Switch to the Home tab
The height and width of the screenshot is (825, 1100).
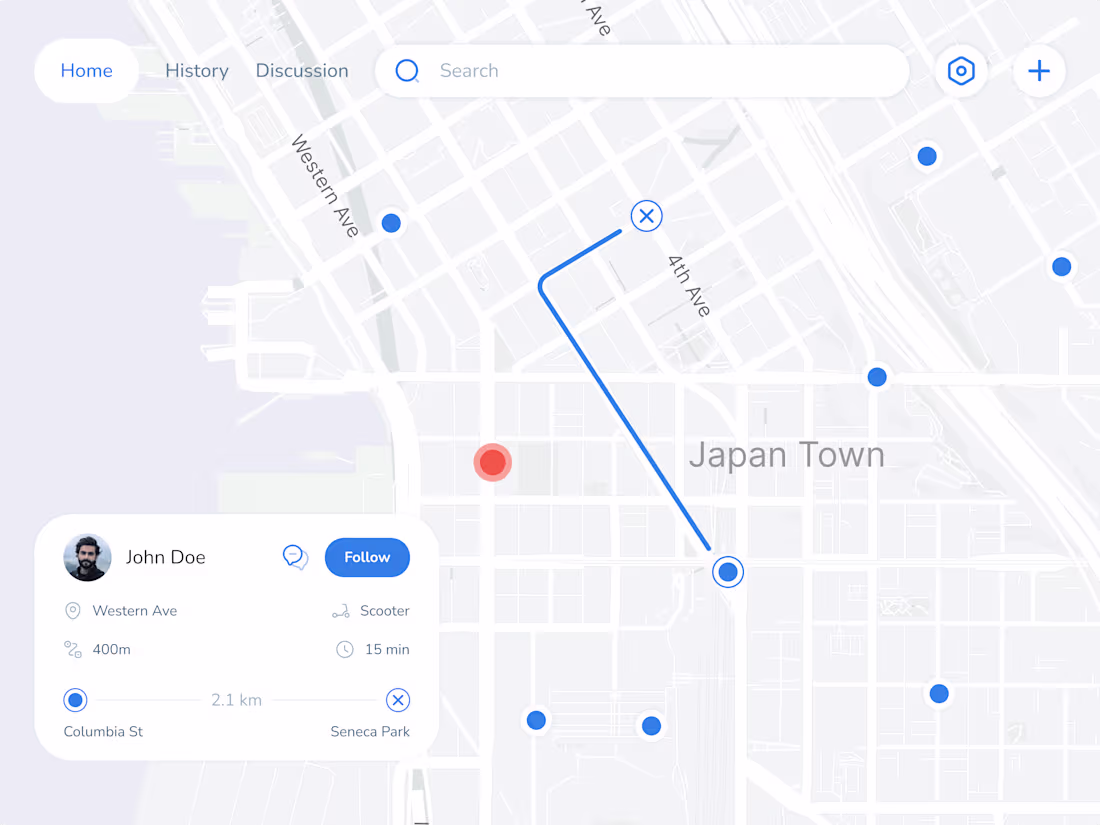pos(86,71)
